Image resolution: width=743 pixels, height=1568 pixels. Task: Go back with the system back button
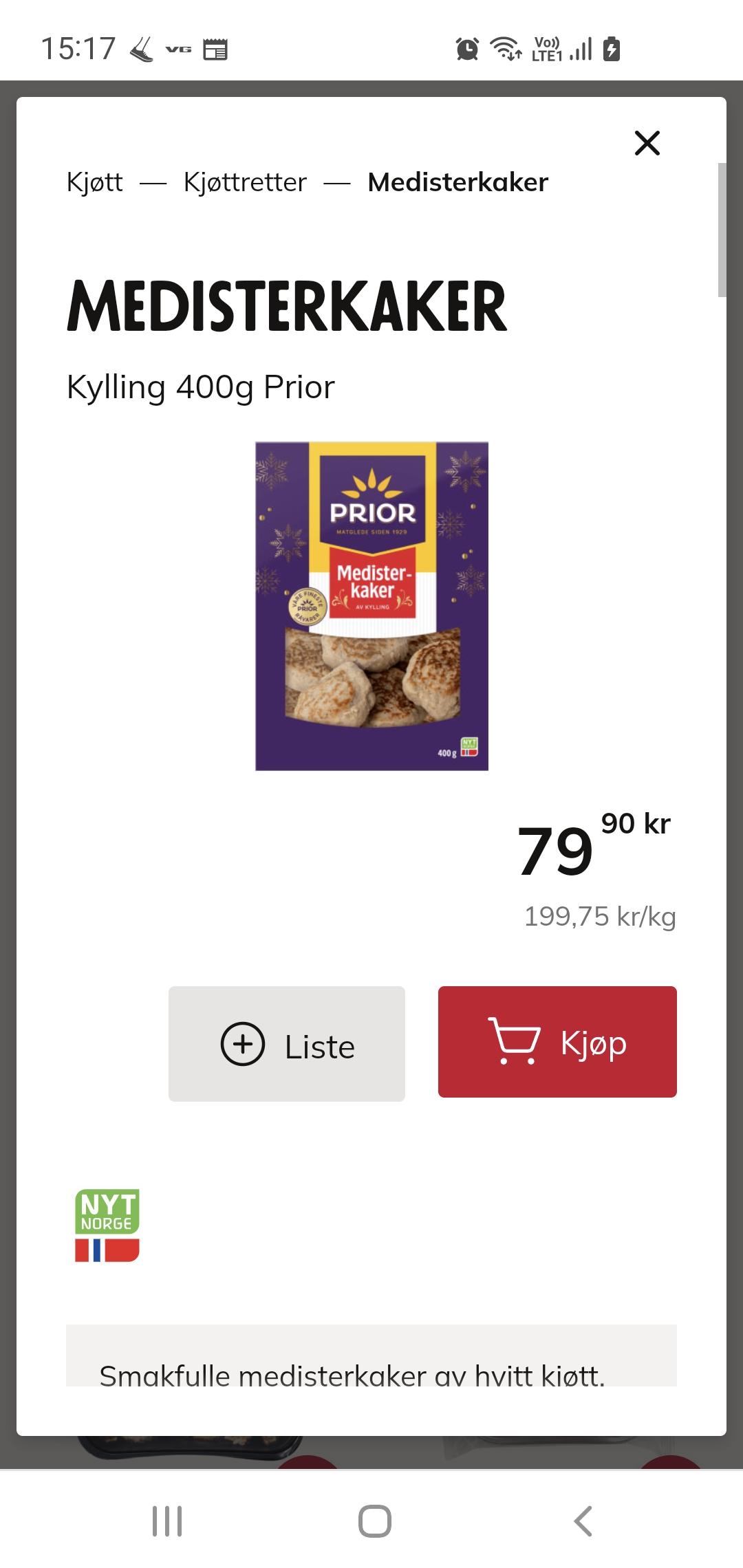click(x=583, y=1521)
